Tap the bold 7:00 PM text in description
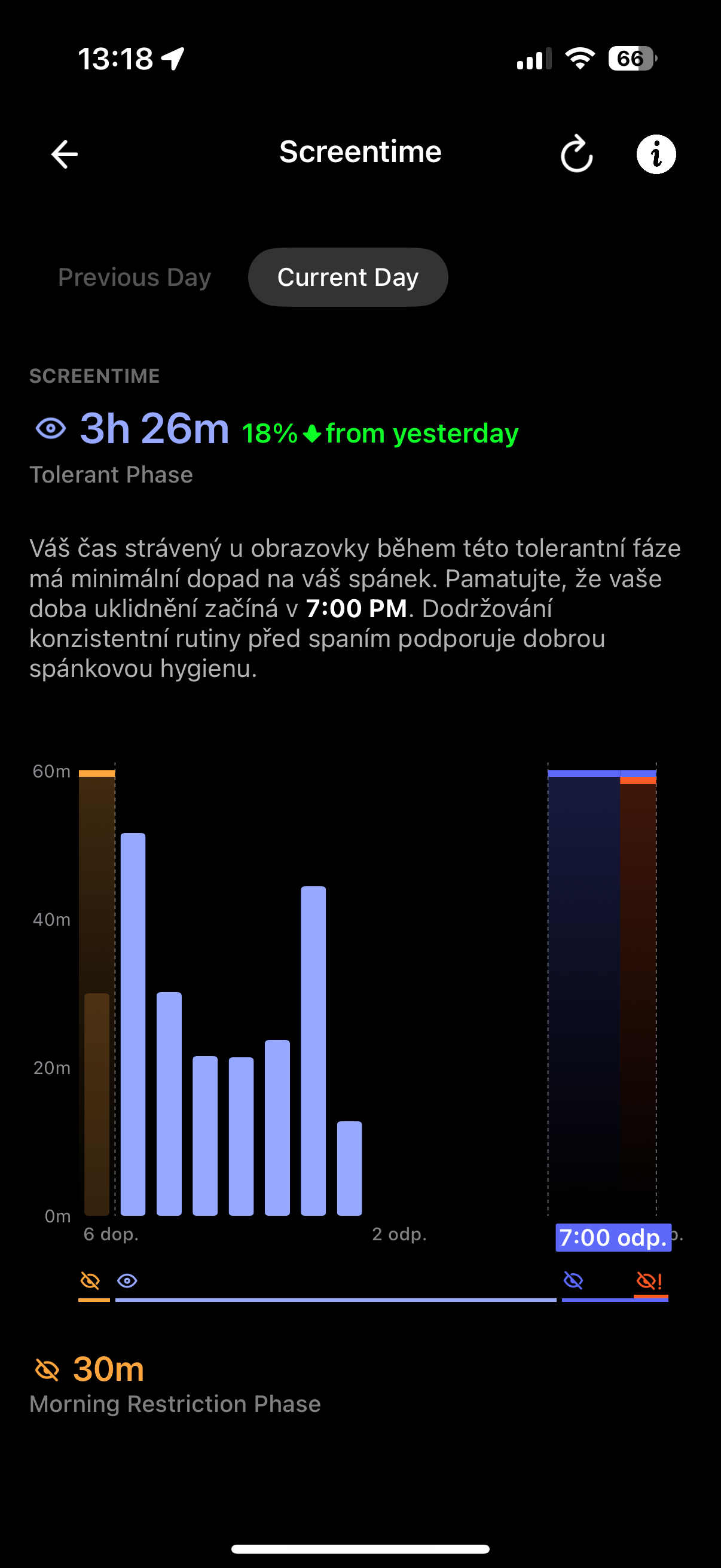721x1568 pixels. [358, 609]
